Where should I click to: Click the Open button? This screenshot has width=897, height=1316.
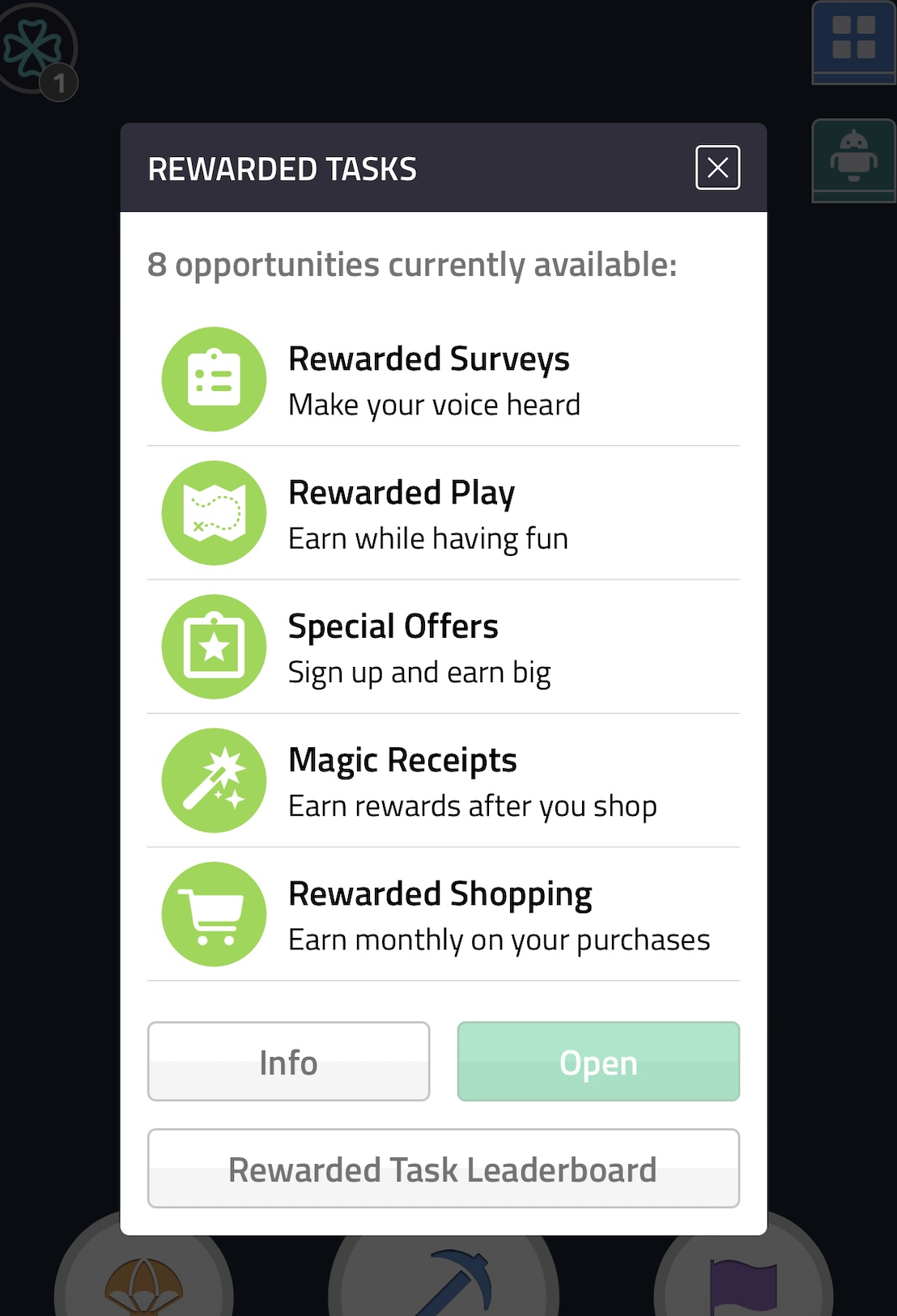598,1062
